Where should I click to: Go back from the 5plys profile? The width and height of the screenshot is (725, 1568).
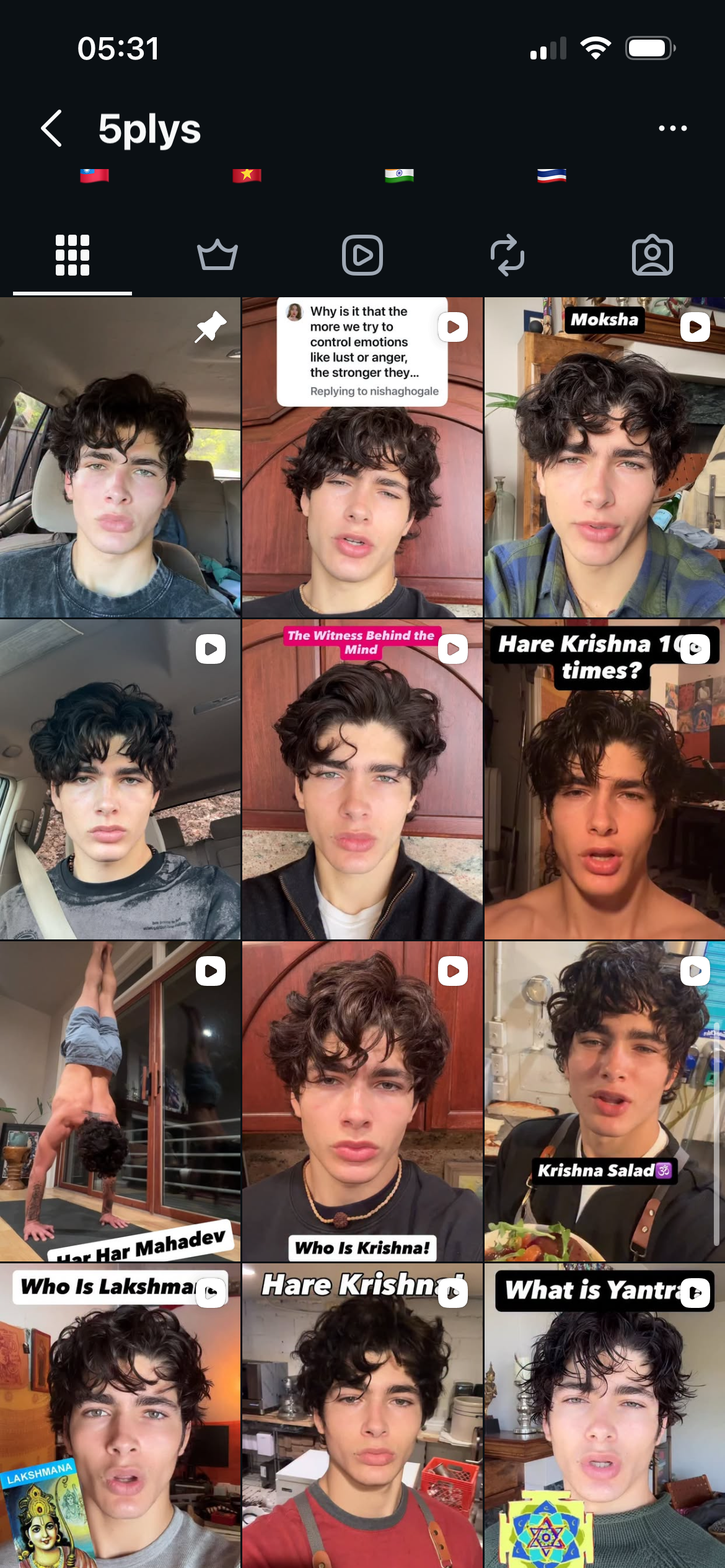pos(52,129)
